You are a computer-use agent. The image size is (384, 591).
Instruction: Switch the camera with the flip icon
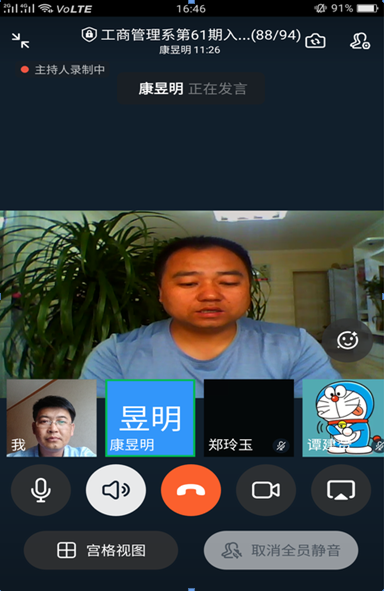click(x=315, y=41)
